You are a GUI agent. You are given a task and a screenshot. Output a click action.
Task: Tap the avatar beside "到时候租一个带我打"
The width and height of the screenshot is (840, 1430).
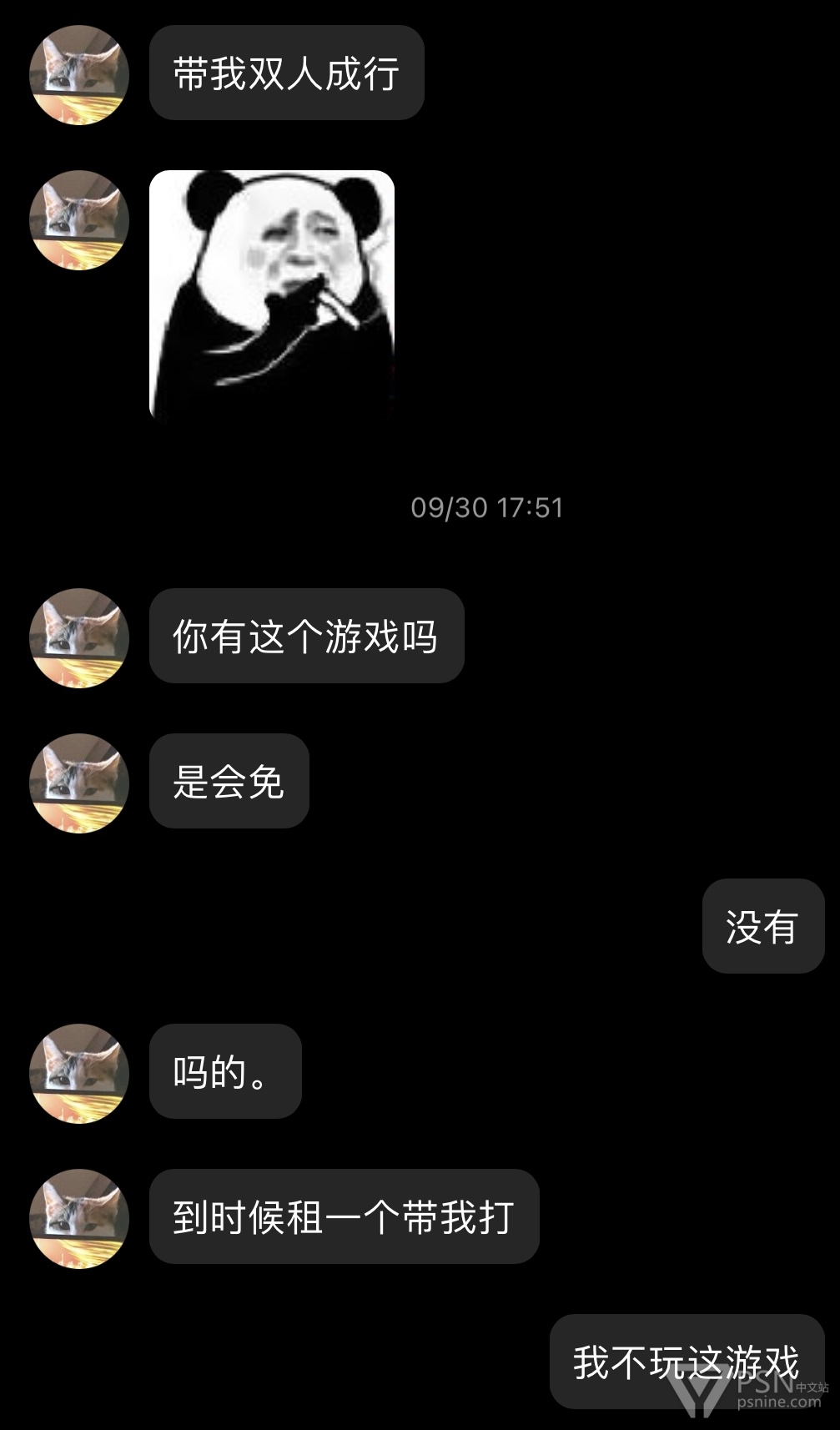(x=79, y=1218)
